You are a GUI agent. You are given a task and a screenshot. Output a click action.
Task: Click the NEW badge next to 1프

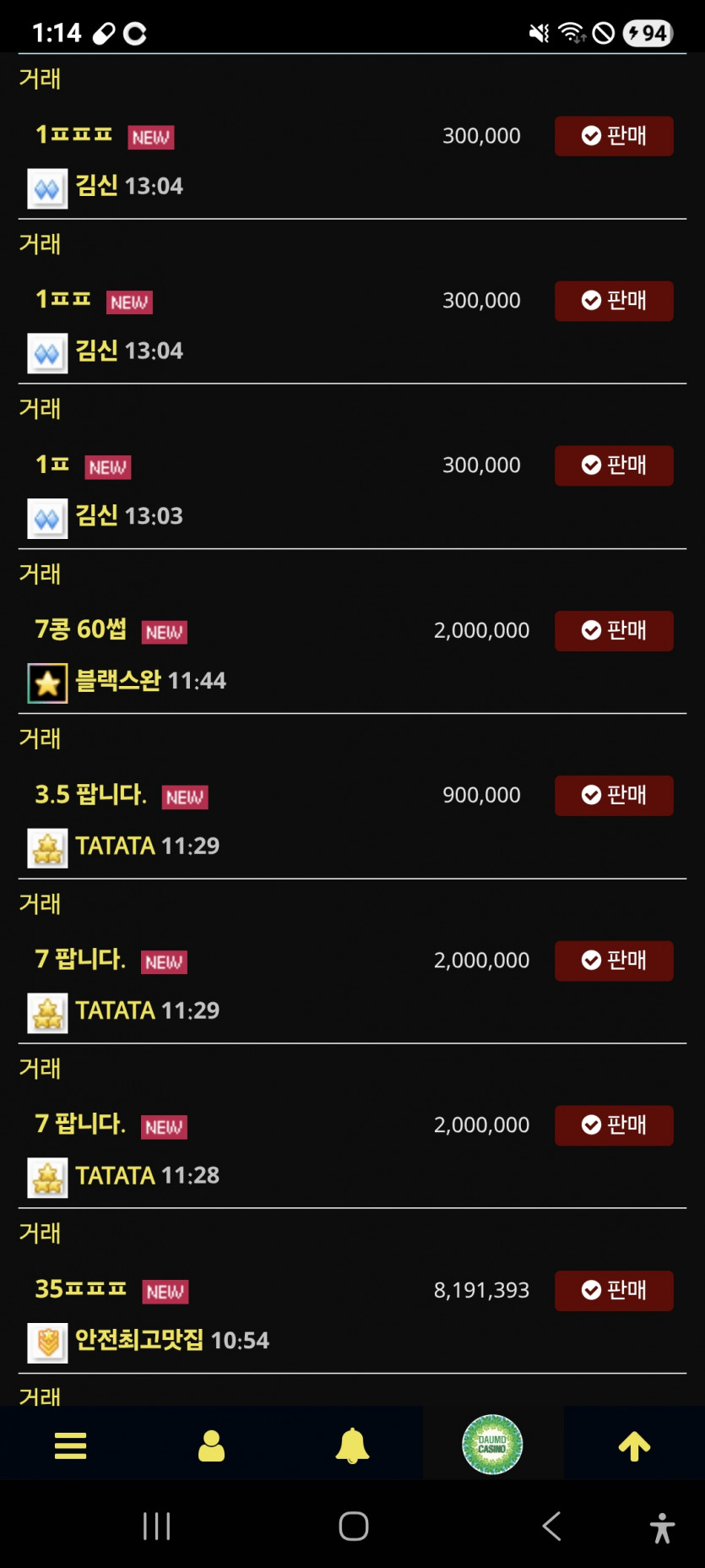pos(108,467)
